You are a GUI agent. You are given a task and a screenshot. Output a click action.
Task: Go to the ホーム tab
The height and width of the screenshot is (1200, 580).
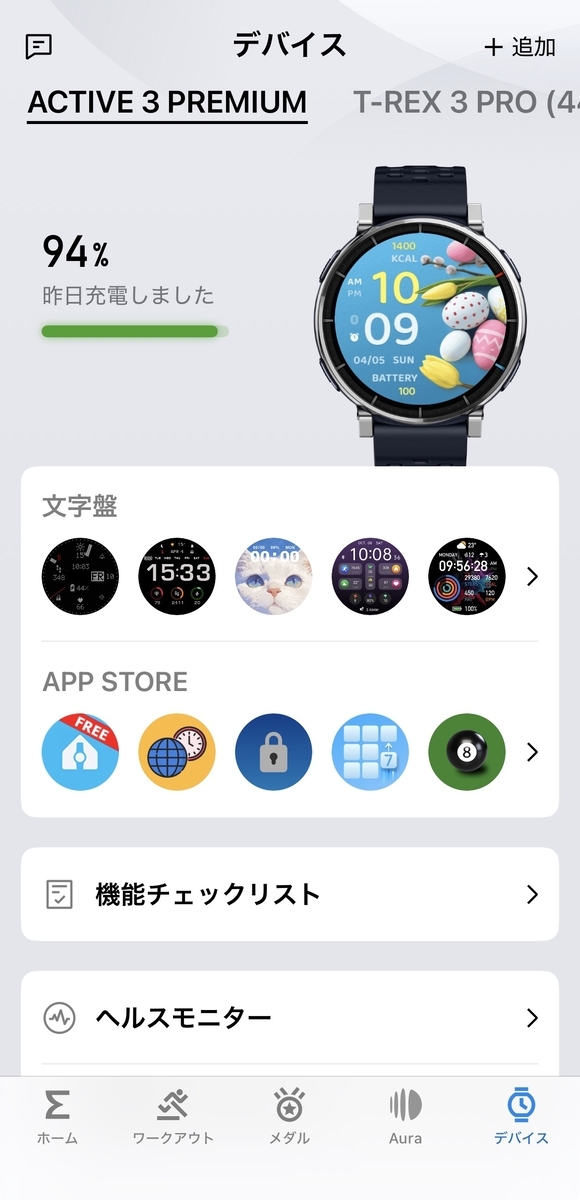point(57,1117)
